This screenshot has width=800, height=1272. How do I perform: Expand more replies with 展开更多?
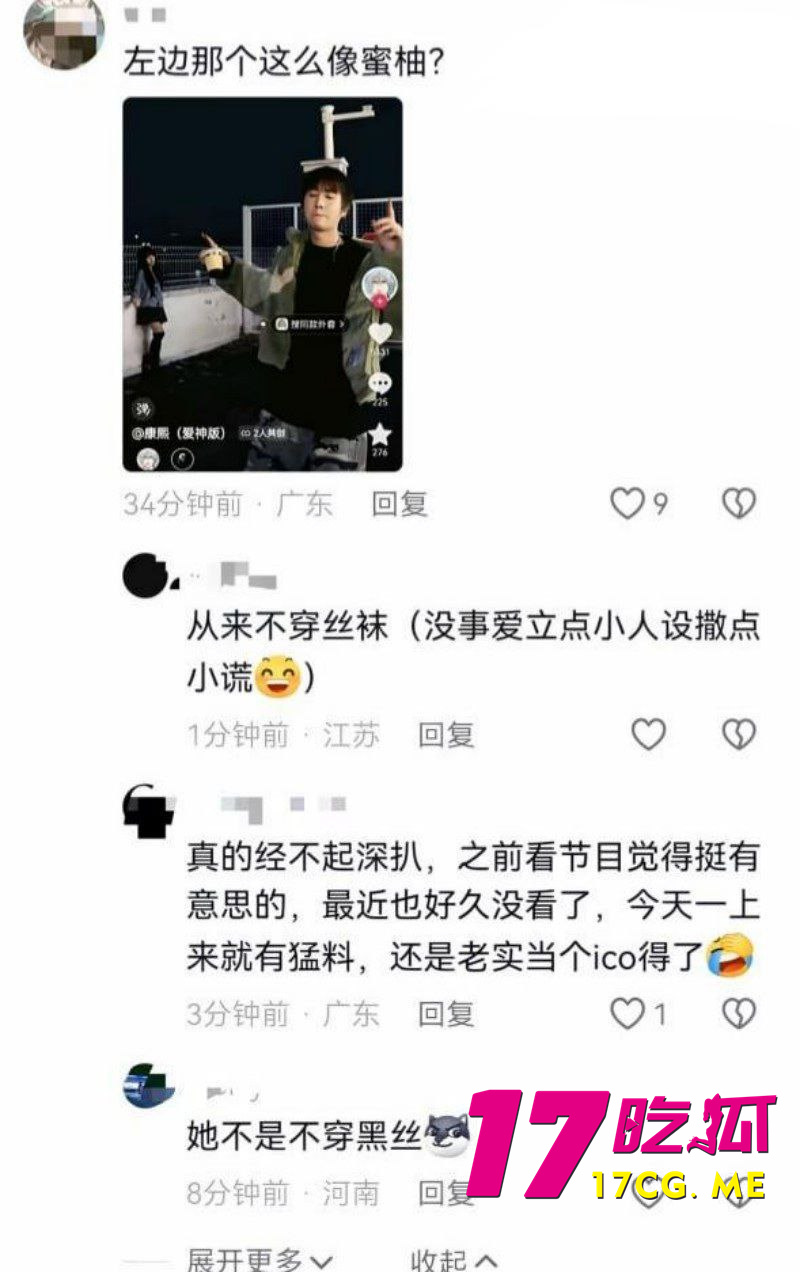pos(260,1258)
